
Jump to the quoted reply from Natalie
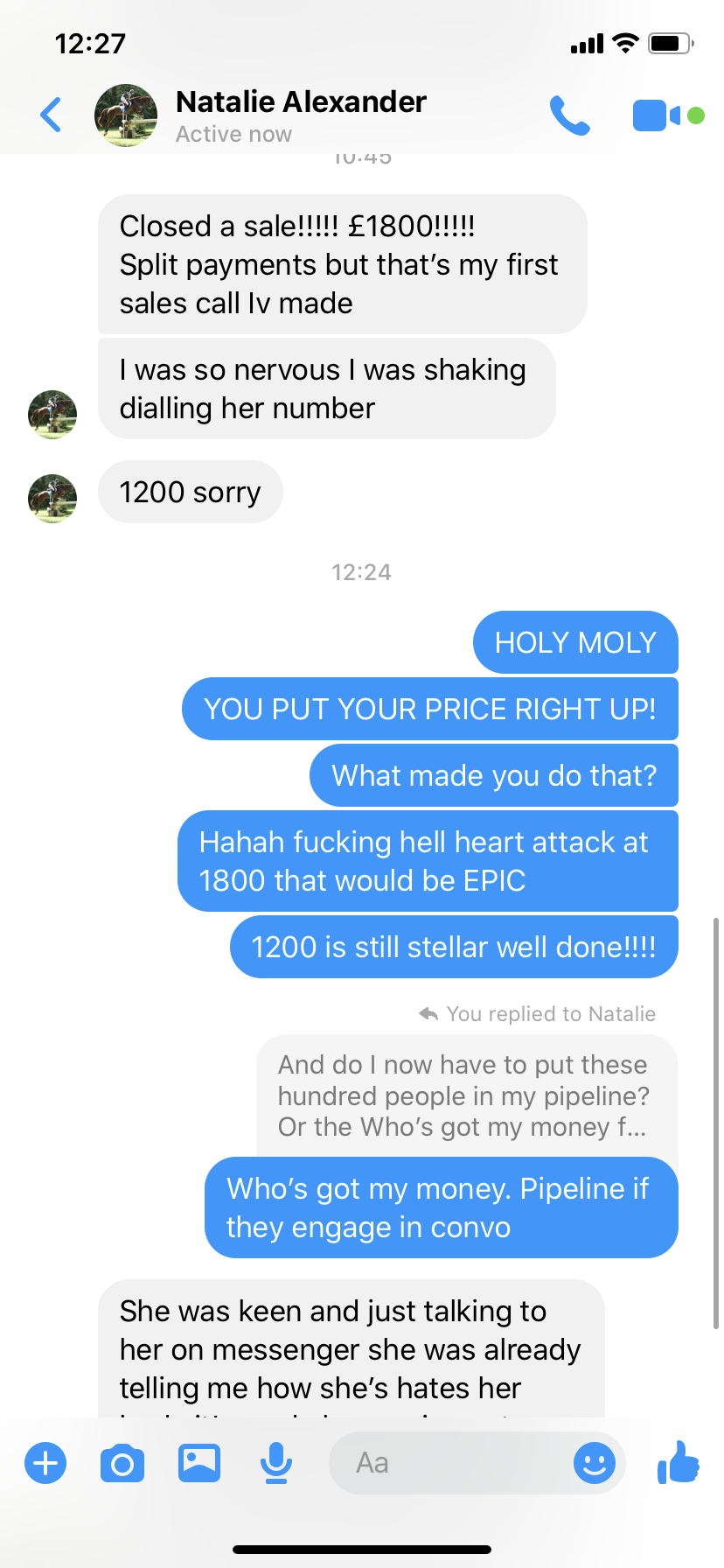[x=465, y=1095]
